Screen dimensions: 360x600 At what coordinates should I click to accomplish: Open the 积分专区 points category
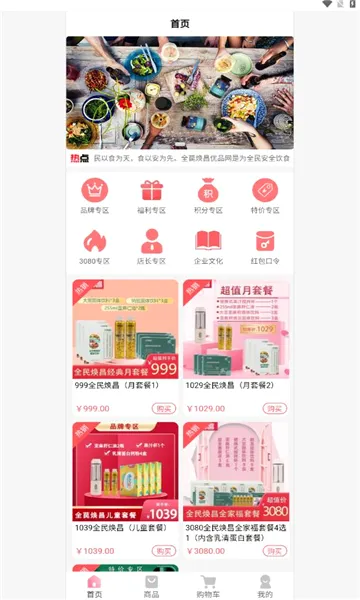[208, 196]
